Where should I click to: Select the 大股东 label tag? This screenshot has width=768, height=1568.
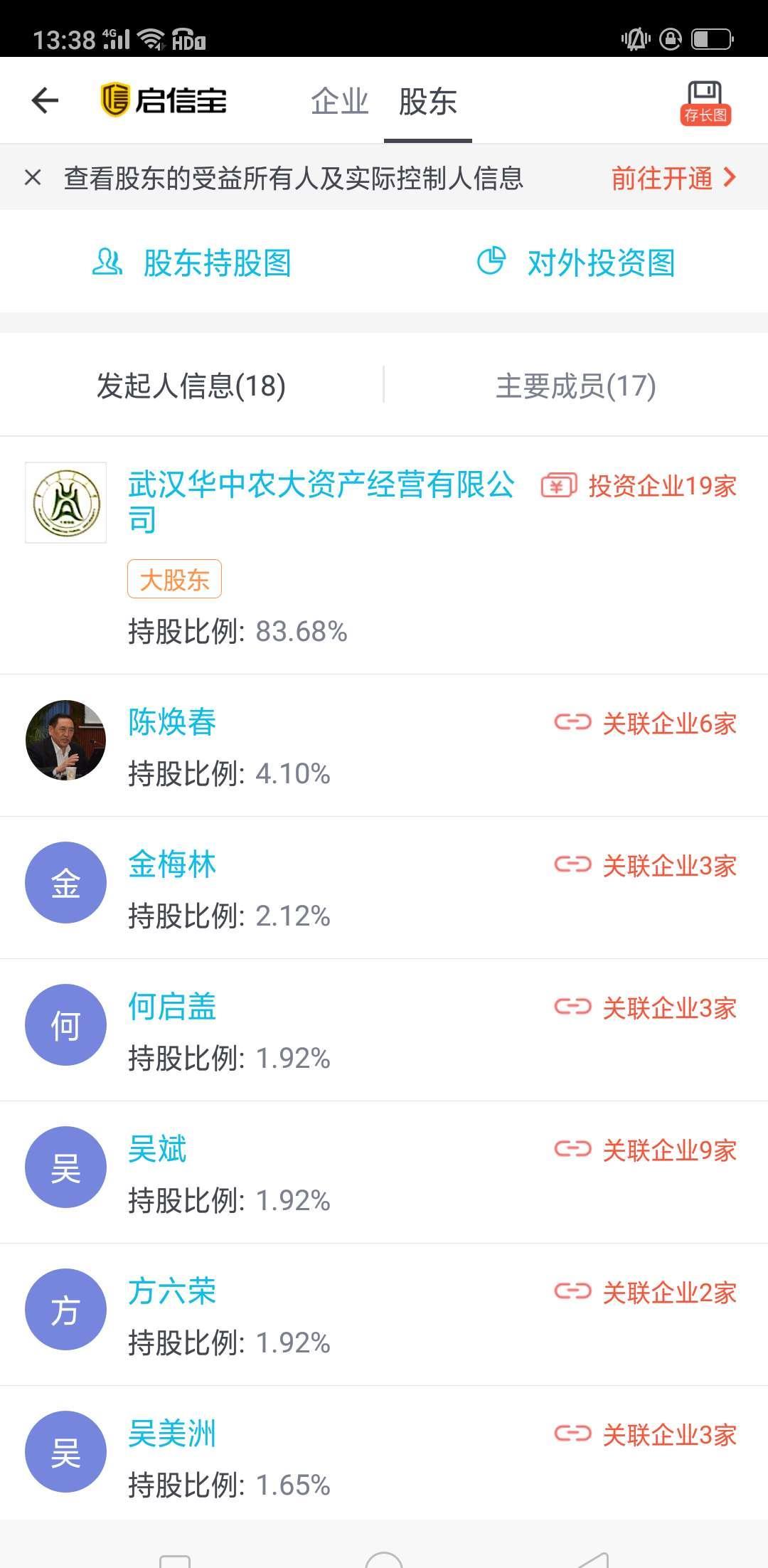point(174,580)
